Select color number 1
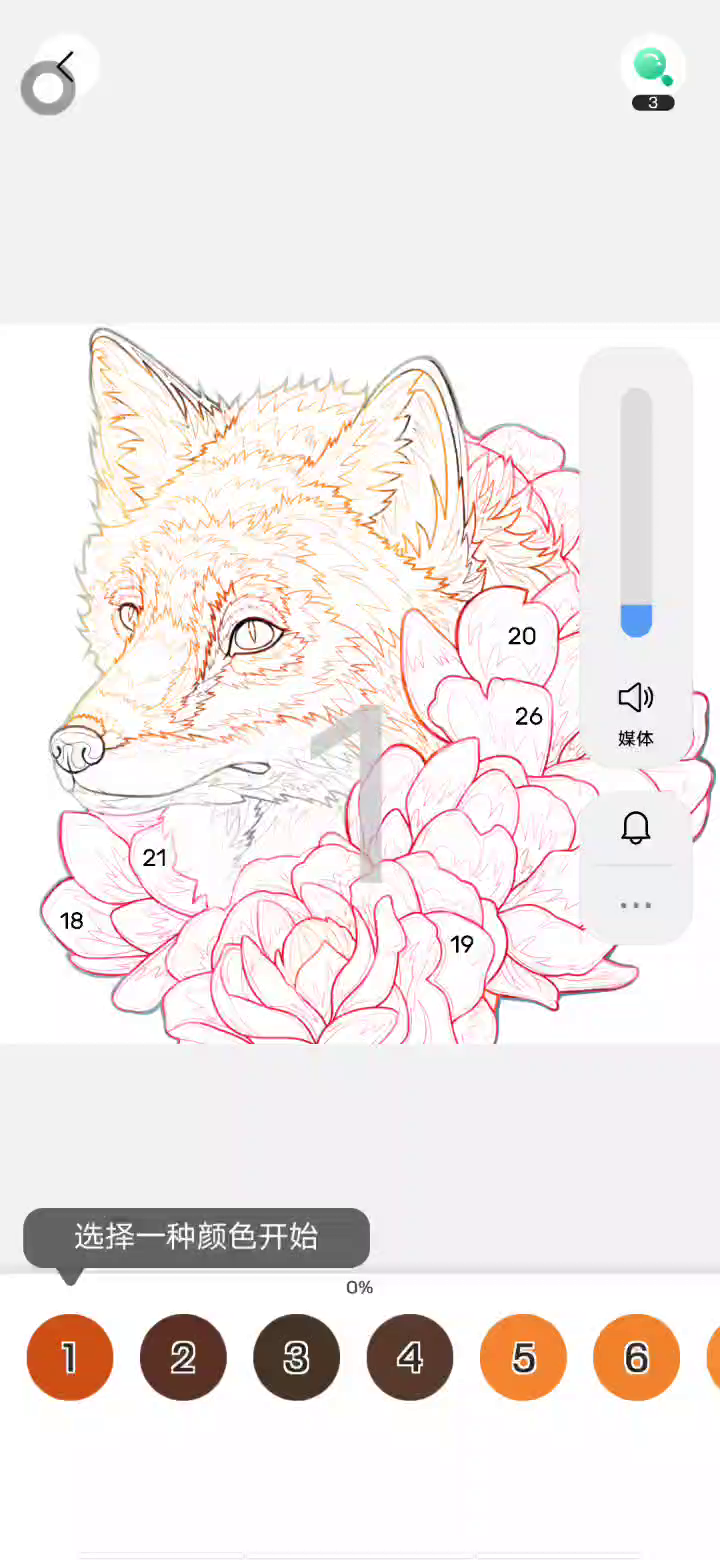 [x=70, y=1357]
